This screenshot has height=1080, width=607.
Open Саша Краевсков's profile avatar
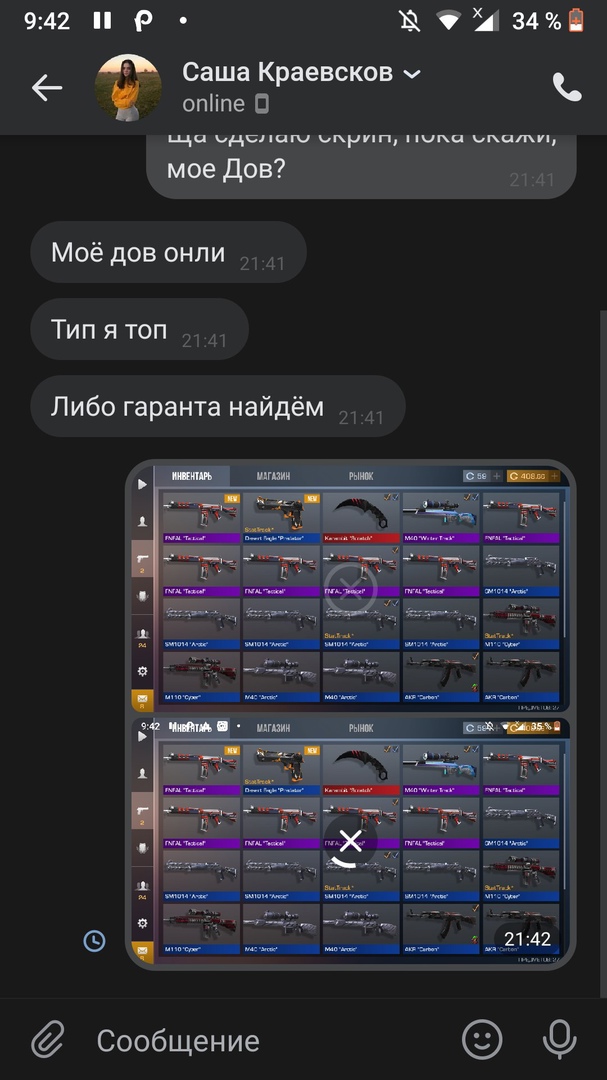click(128, 88)
